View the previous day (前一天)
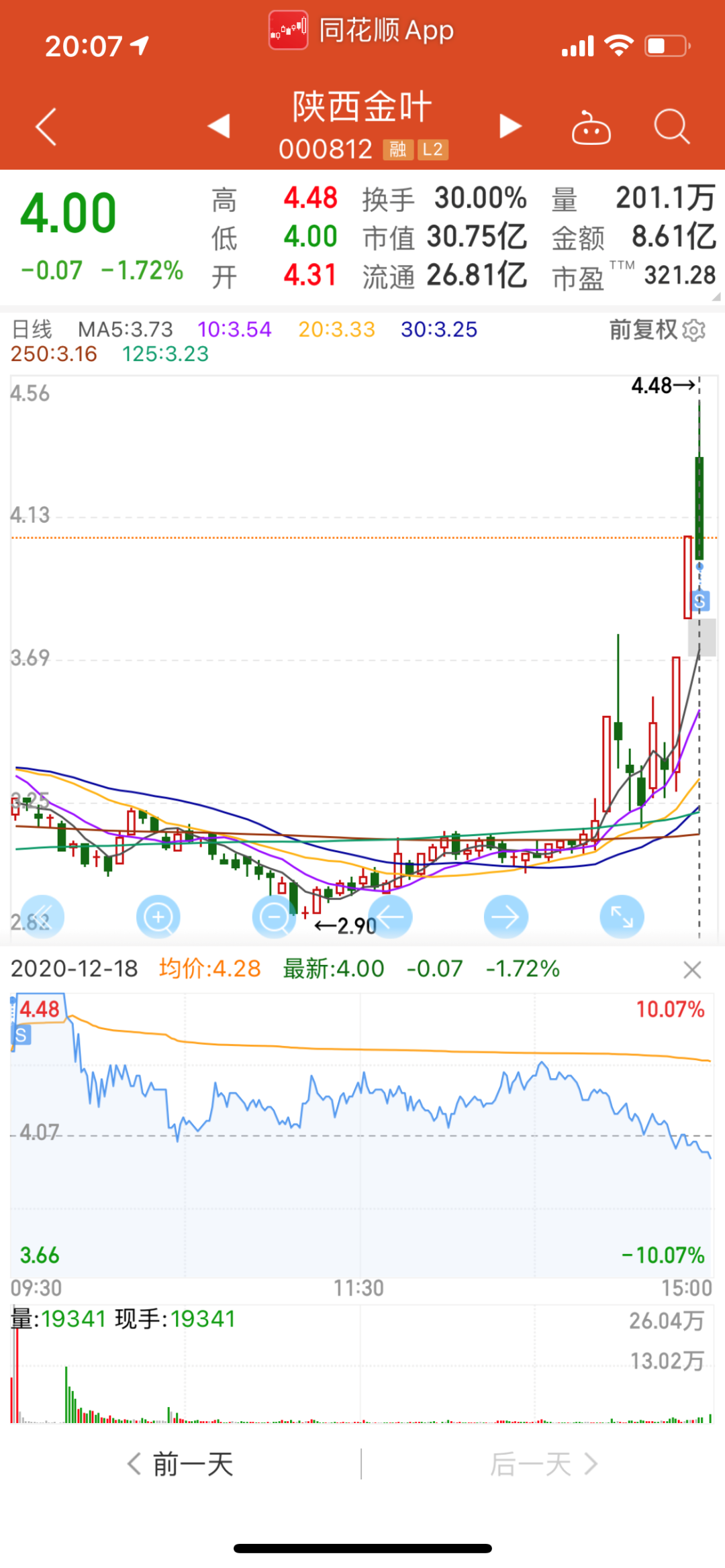The image size is (725, 1568). (x=181, y=1464)
